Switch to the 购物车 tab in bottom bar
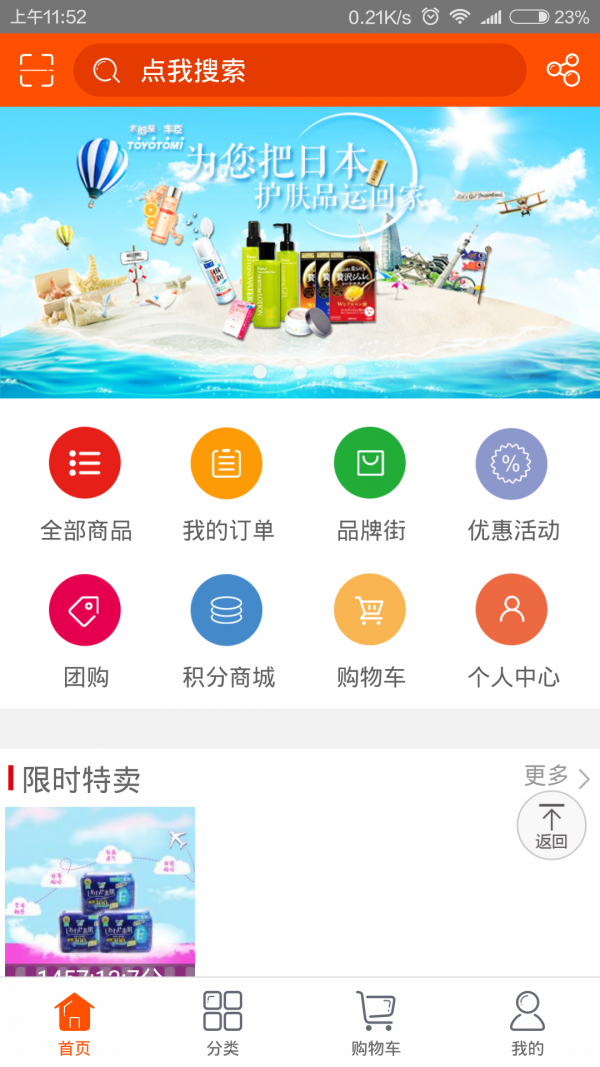 coord(375,1023)
